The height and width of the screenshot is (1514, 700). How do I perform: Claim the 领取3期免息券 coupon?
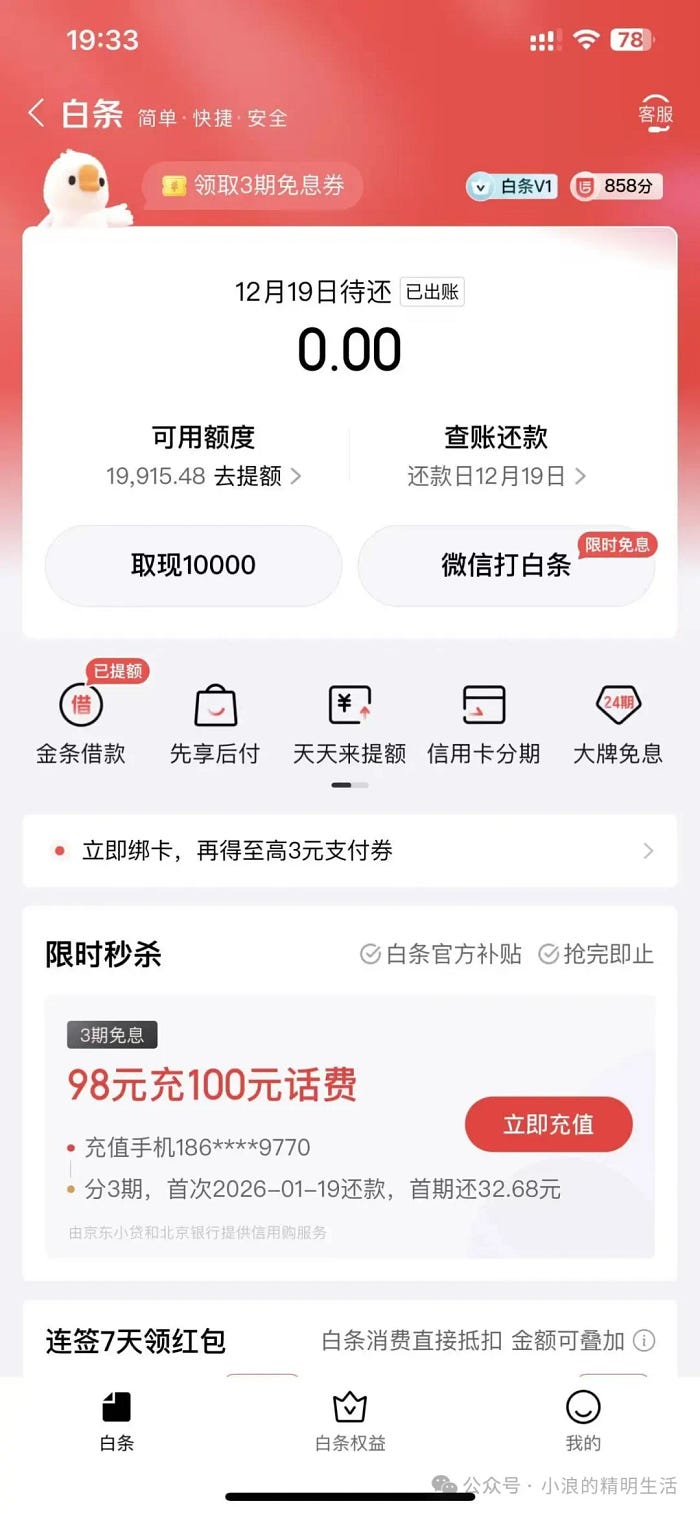click(254, 186)
